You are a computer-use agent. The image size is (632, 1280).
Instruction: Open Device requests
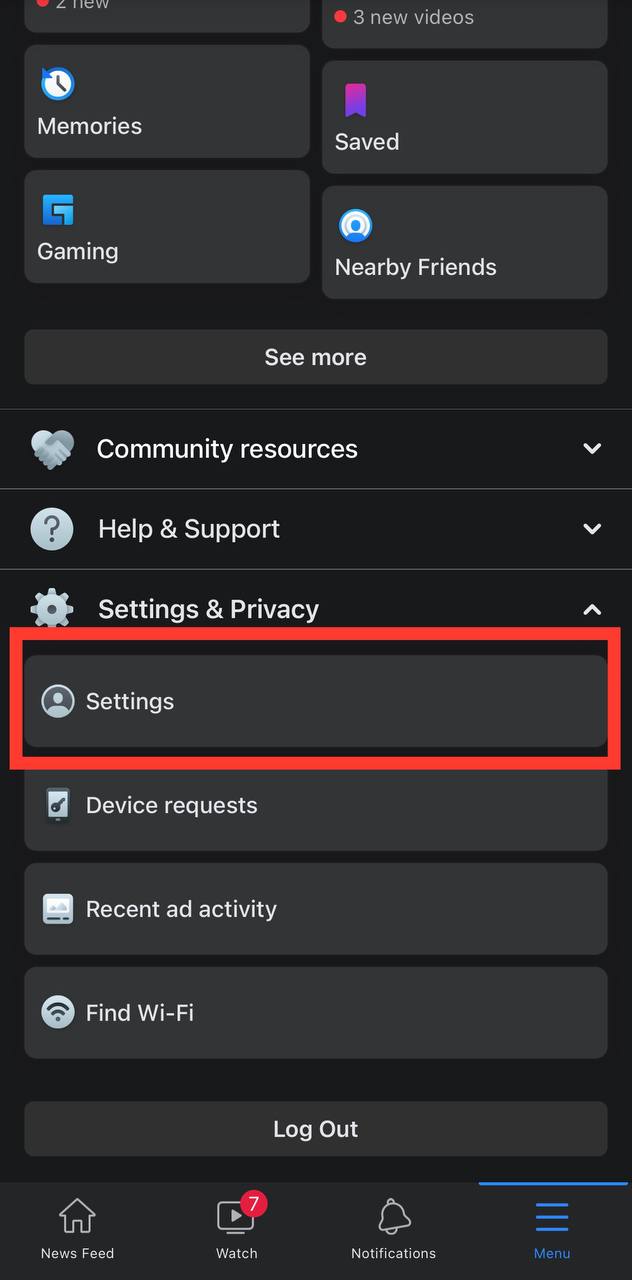pos(315,805)
